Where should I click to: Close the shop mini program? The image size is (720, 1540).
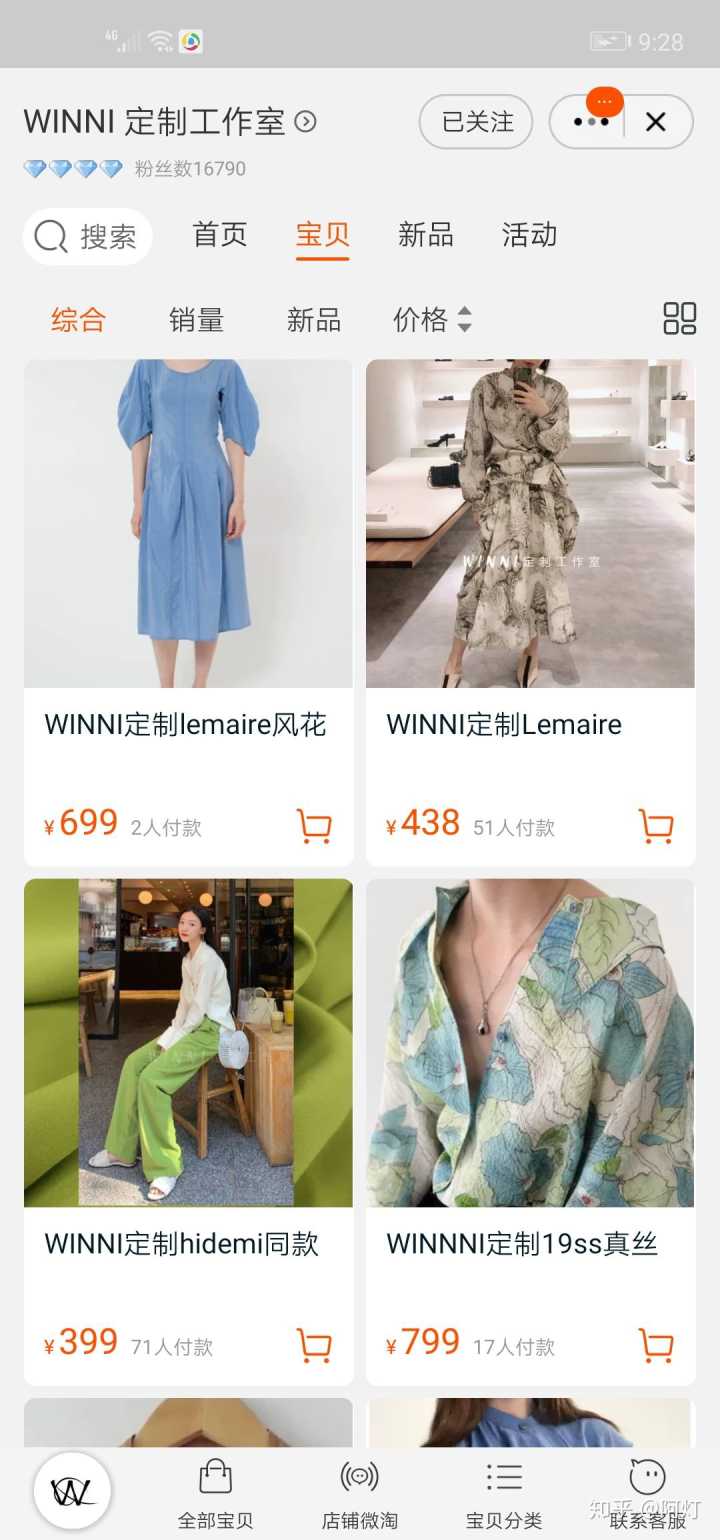click(656, 122)
